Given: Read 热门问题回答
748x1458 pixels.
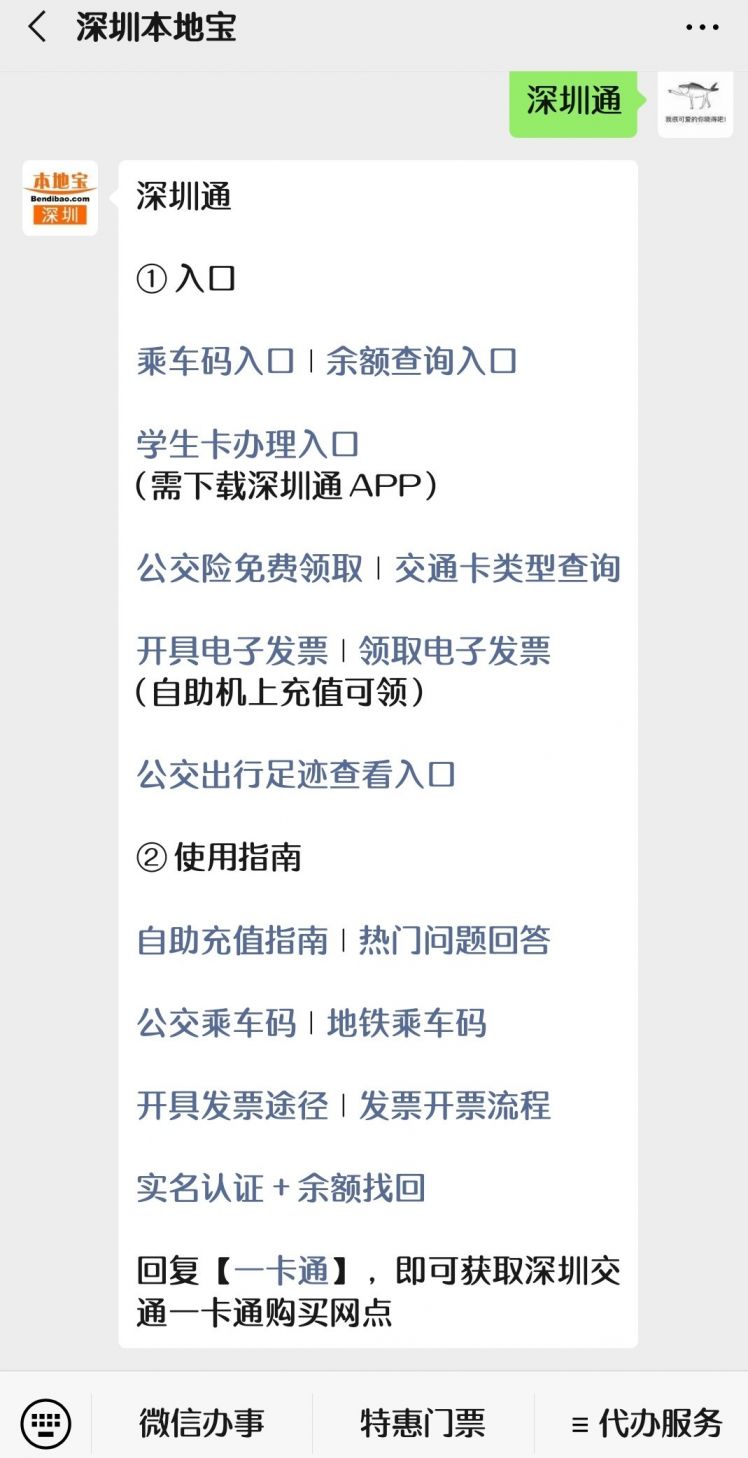Looking at the screenshot, I should [454, 940].
